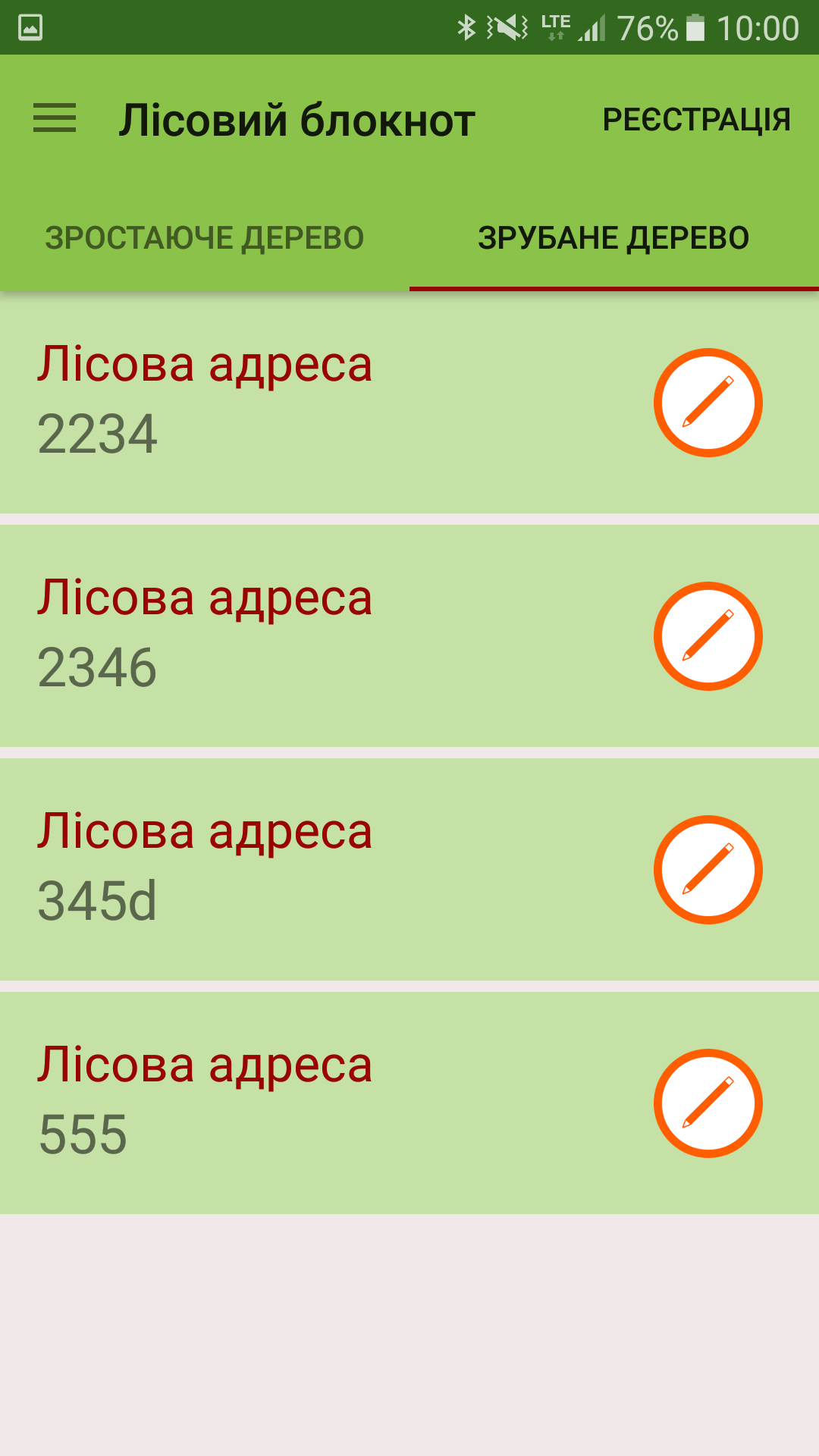Switch to ЗРОСТАЮЧЕ ДЕРЕВО tab
The width and height of the screenshot is (819, 1456).
point(205,238)
